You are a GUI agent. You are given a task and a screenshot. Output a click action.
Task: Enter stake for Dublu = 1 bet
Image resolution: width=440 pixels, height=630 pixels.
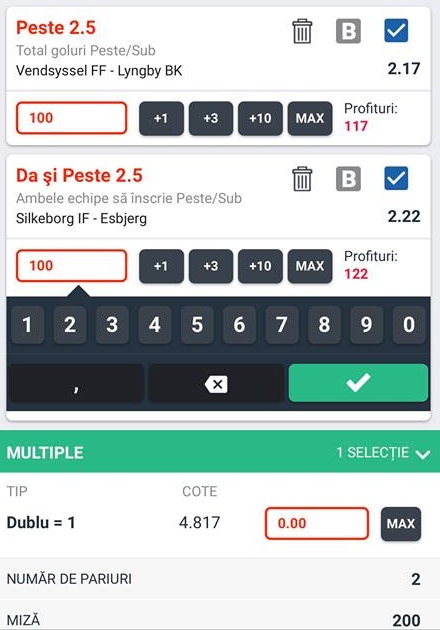(x=317, y=523)
